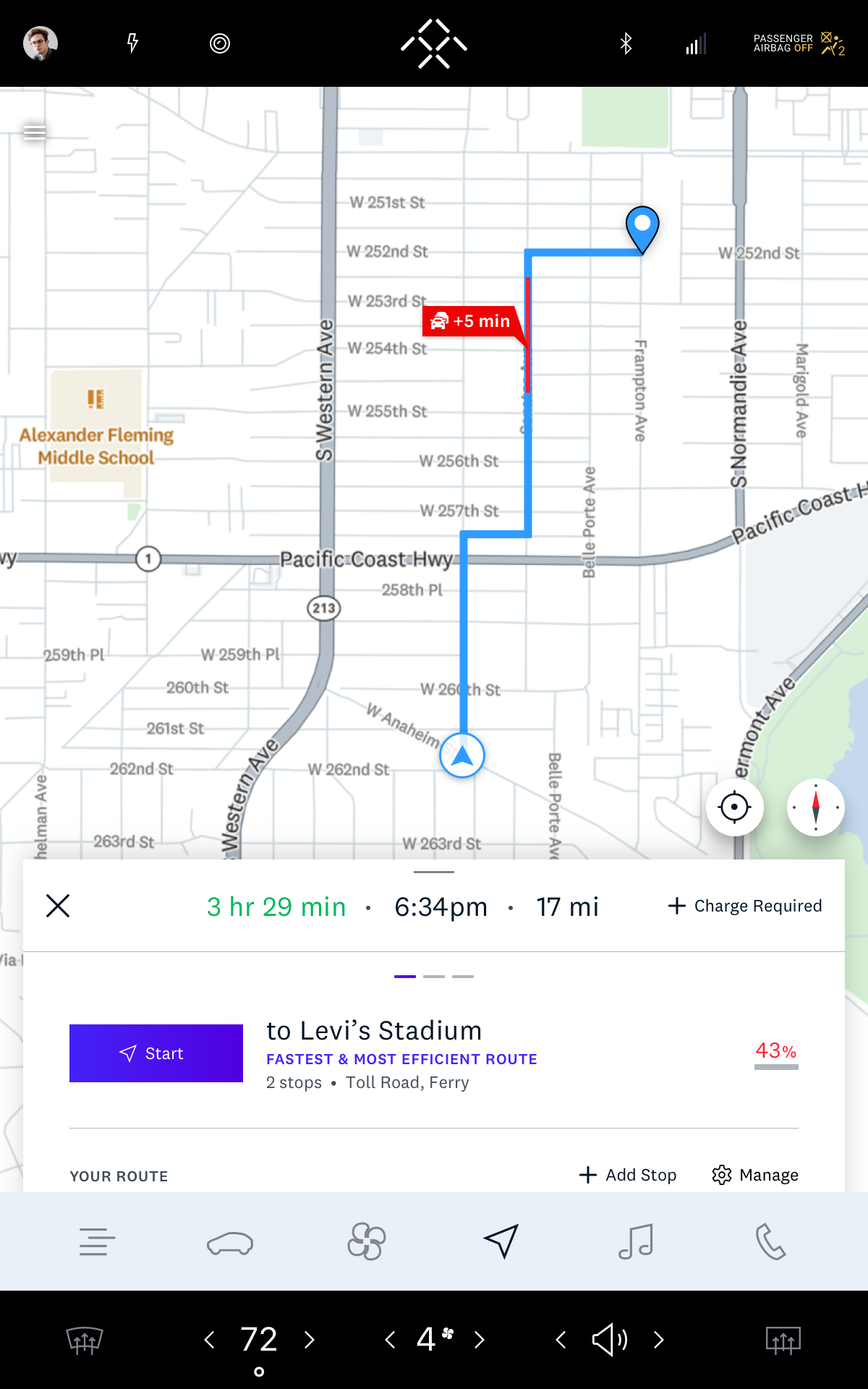868x1389 pixels.
Task: Toggle the front windshield defroster
Action: [x=85, y=1340]
